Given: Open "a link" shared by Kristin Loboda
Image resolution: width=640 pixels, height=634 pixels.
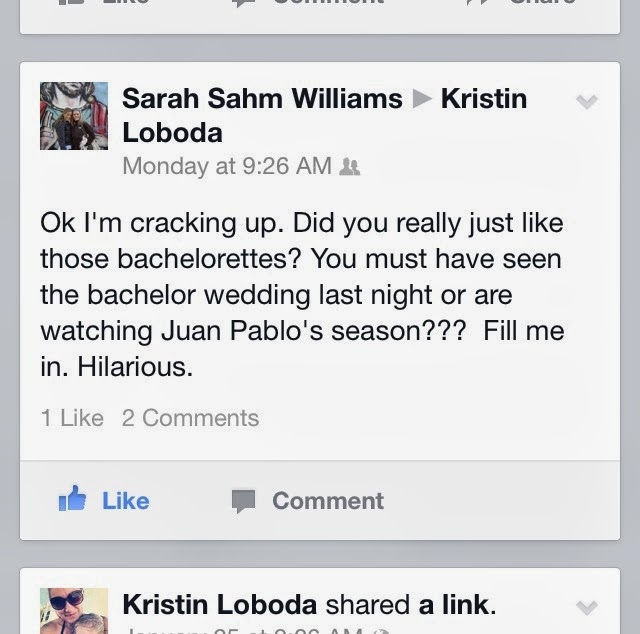Looking at the screenshot, I should coord(453,605).
